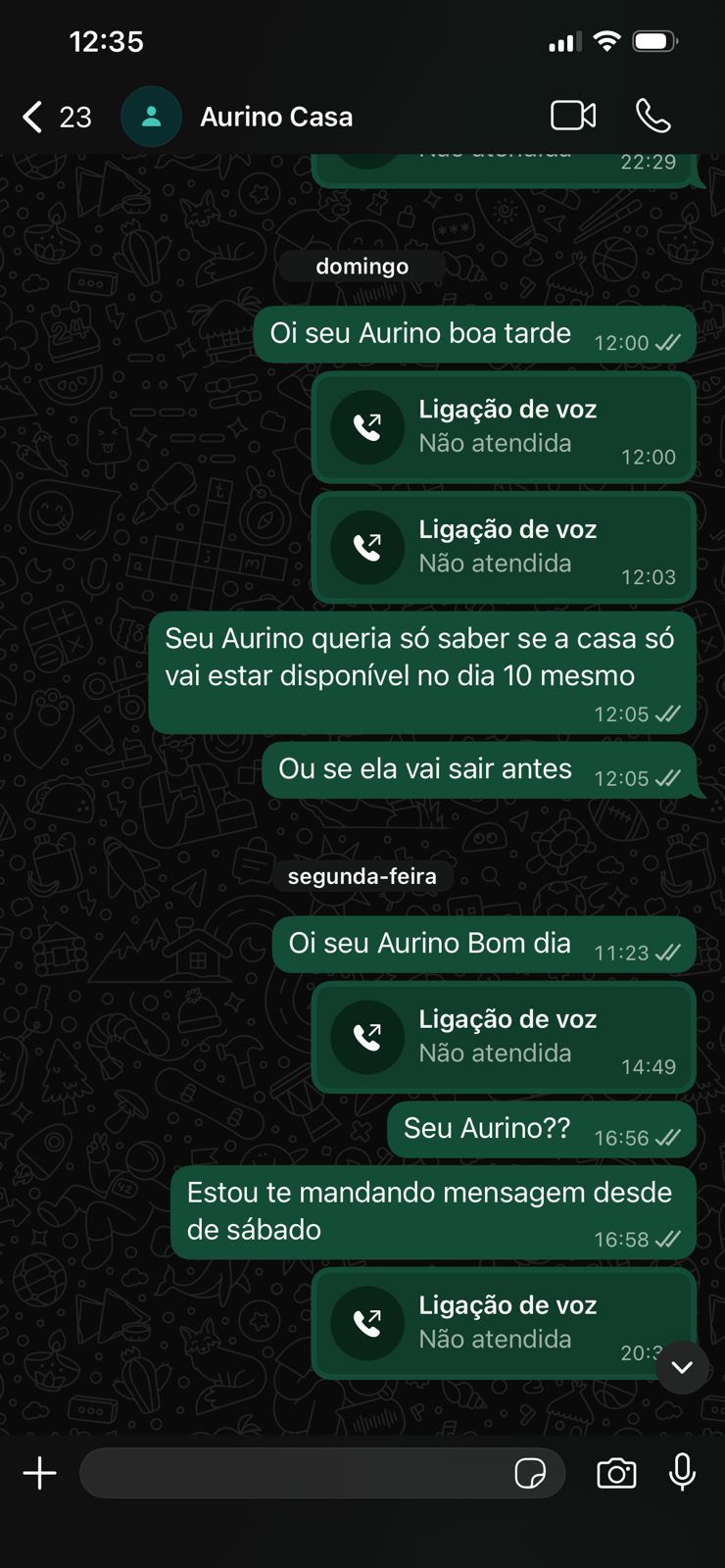Jump to the latest messages

pos(682,1367)
